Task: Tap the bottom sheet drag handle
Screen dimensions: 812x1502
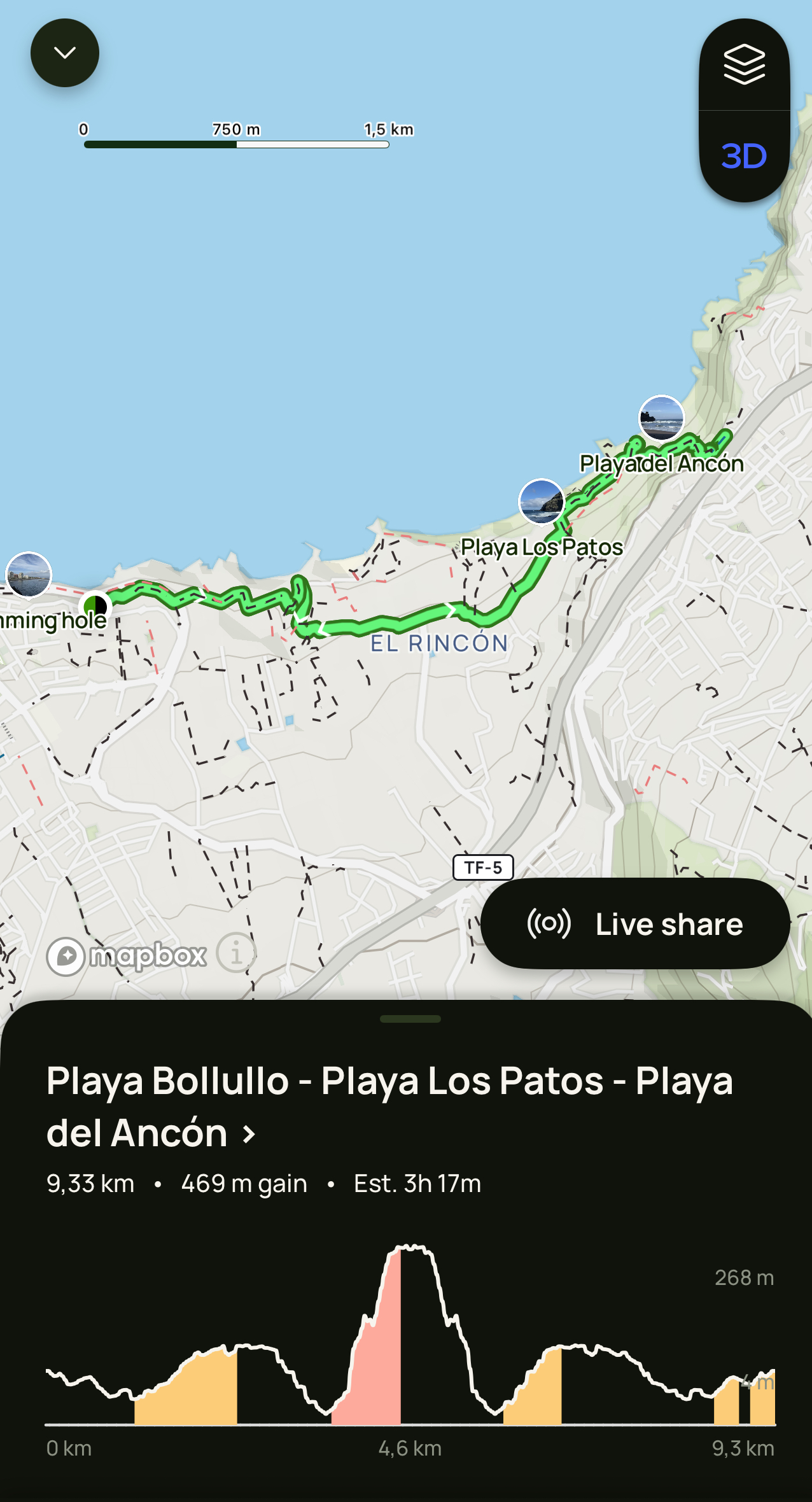Action: [410, 1019]
